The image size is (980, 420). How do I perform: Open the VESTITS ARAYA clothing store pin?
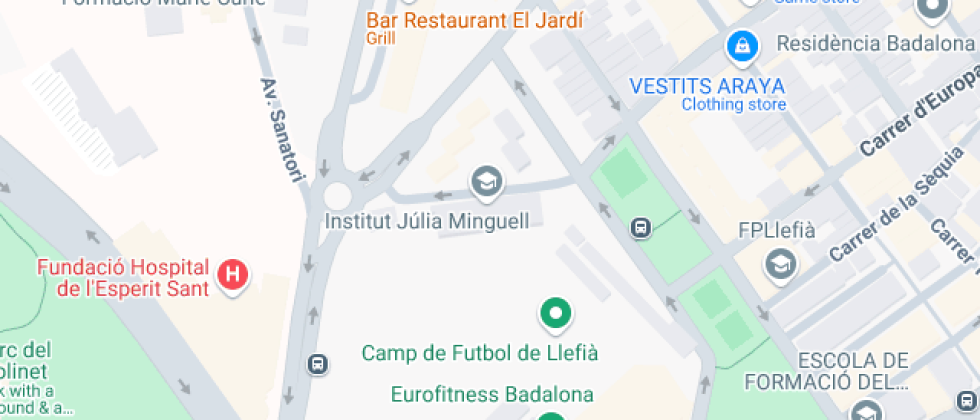[742, 45]
